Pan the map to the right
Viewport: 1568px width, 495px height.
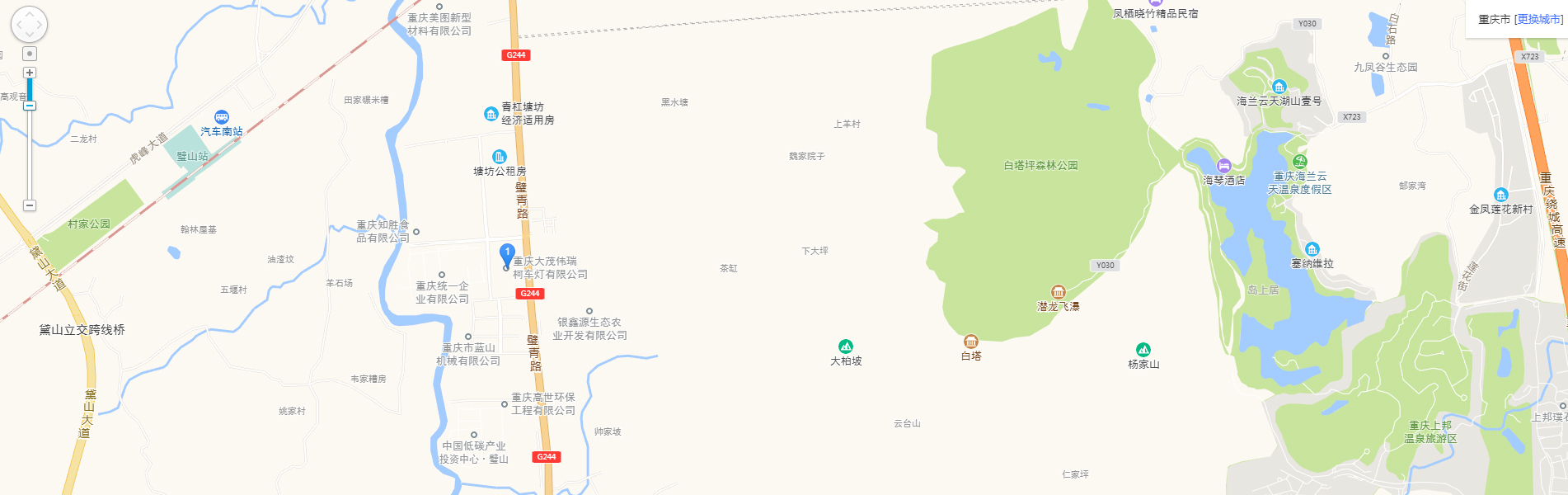(x=41, y=26)
